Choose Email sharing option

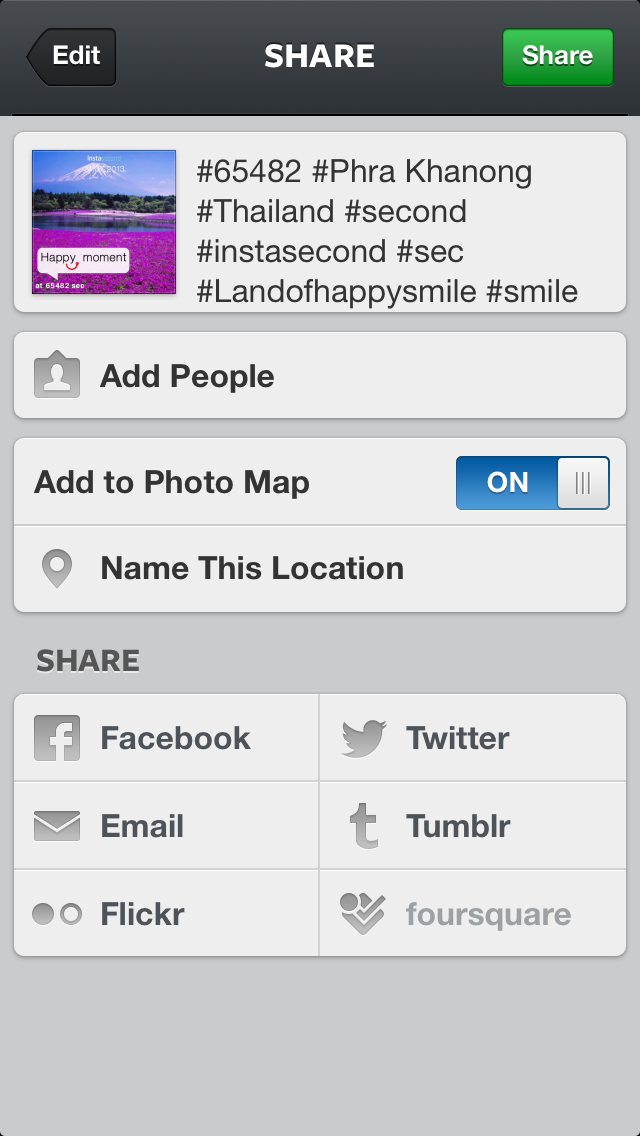[x=166, y=826]
